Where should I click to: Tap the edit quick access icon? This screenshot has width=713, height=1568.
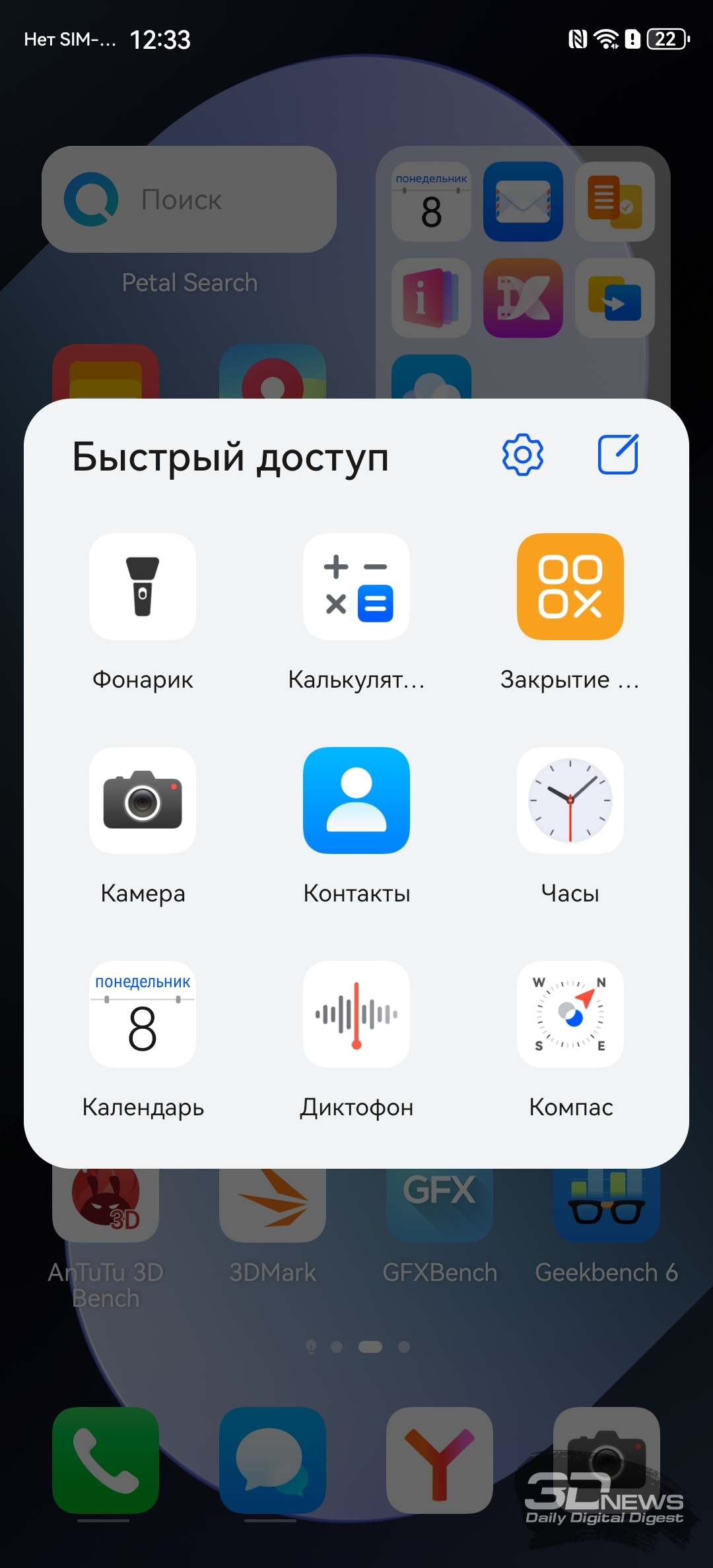click(618, 455)
